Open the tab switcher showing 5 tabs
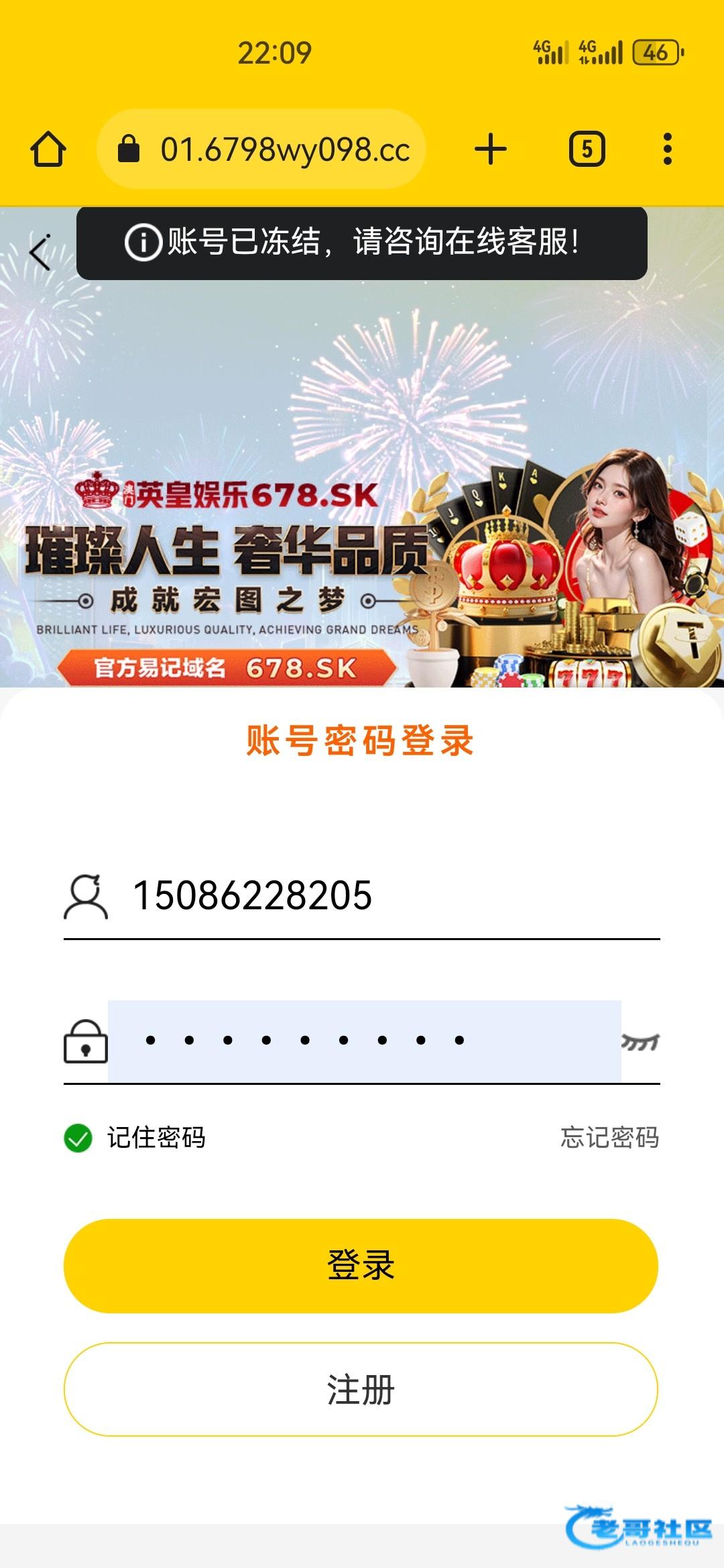Image resolution: width=724 pixels, height=1568 pixels. (587, 149)
